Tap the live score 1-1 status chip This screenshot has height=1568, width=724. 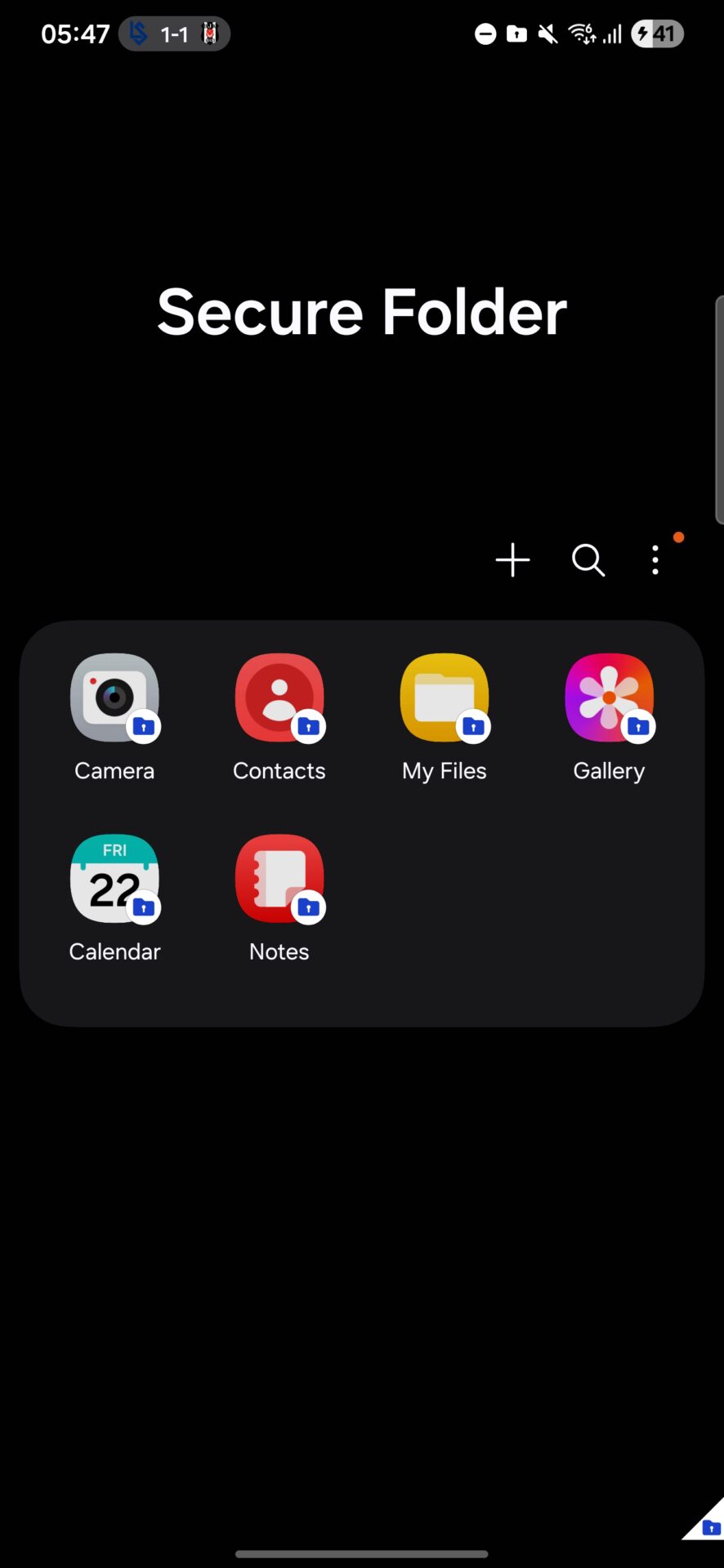(x=174, y=33)
